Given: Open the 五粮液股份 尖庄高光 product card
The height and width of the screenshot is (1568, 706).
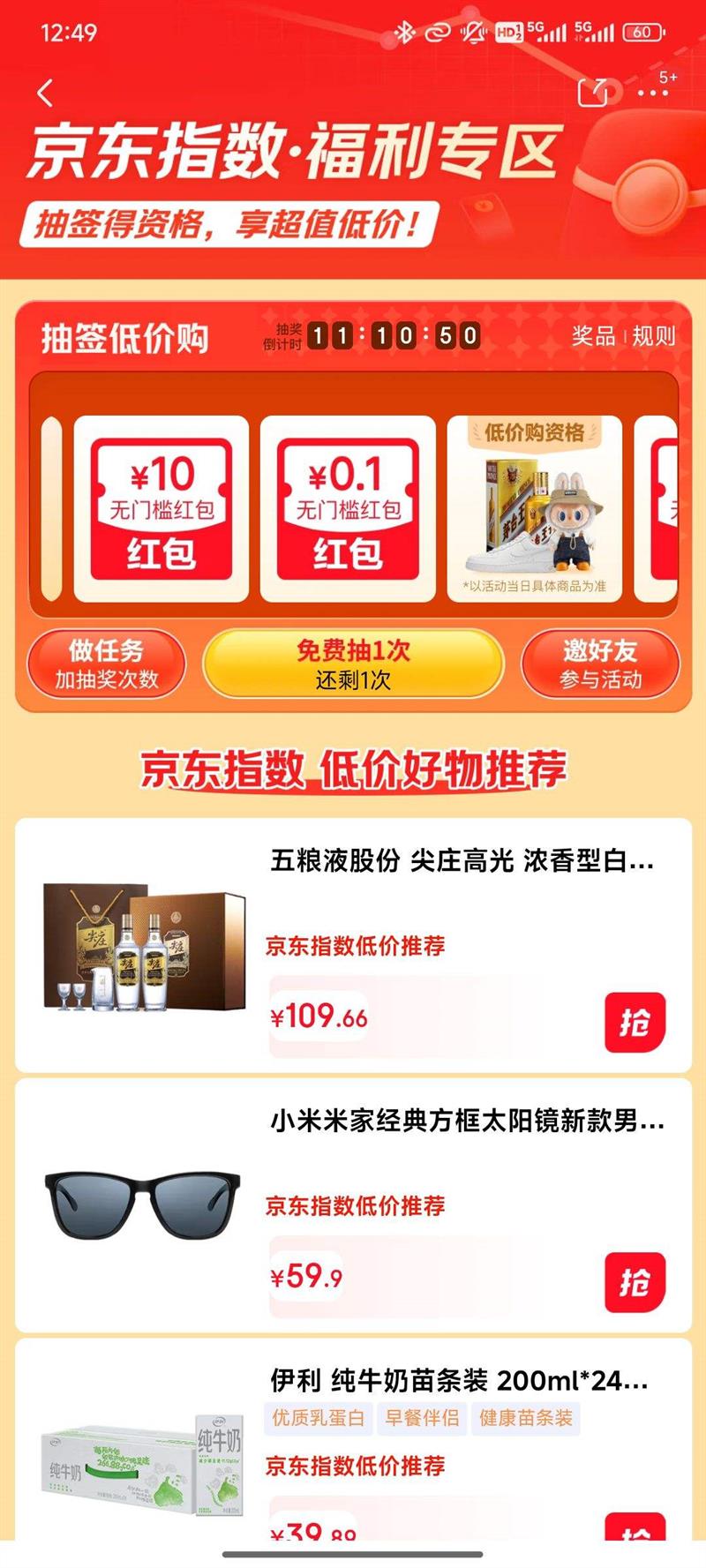Looking at the screenshot, I should coord(353,946).
